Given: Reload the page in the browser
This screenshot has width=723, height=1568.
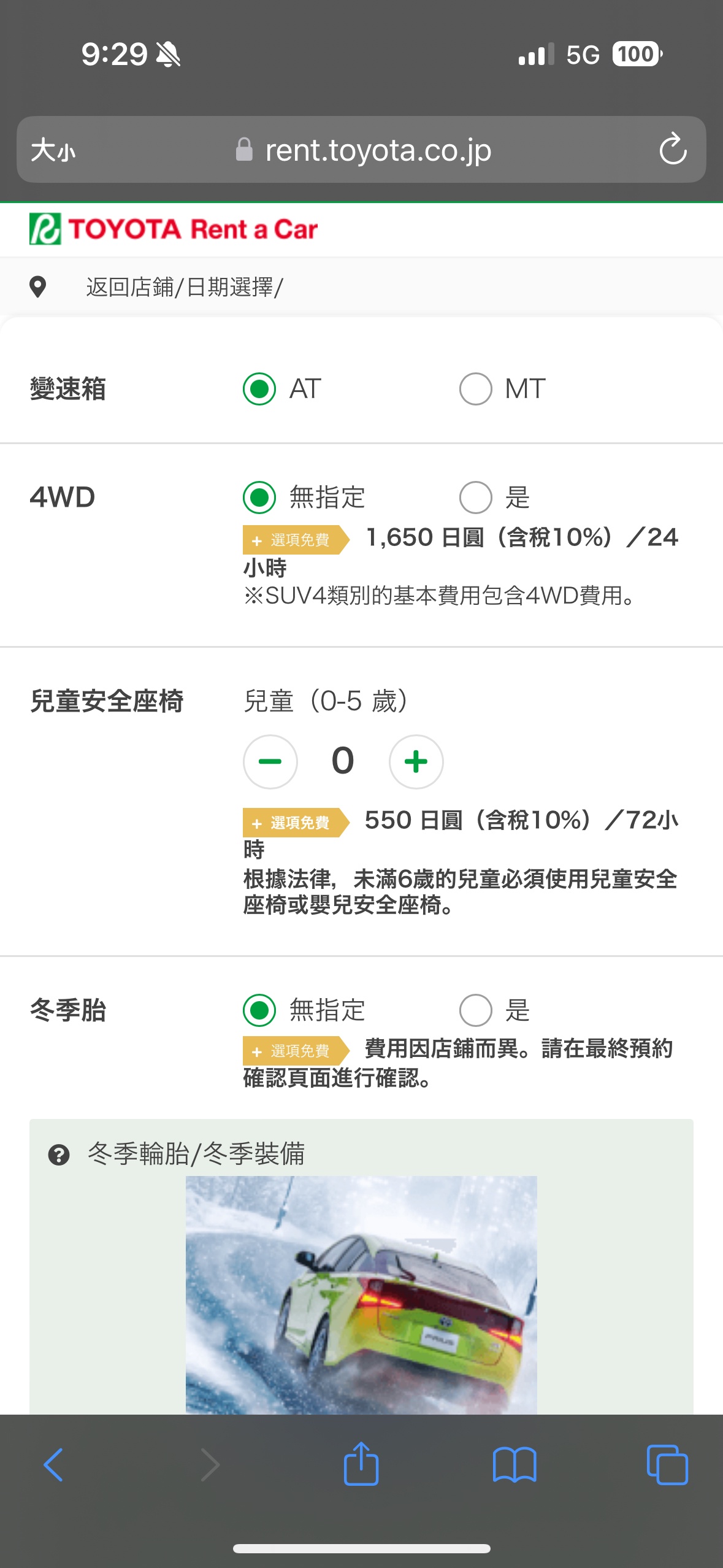Looking at the screenshot, I should pyautogui.click(x=673, y=149).
